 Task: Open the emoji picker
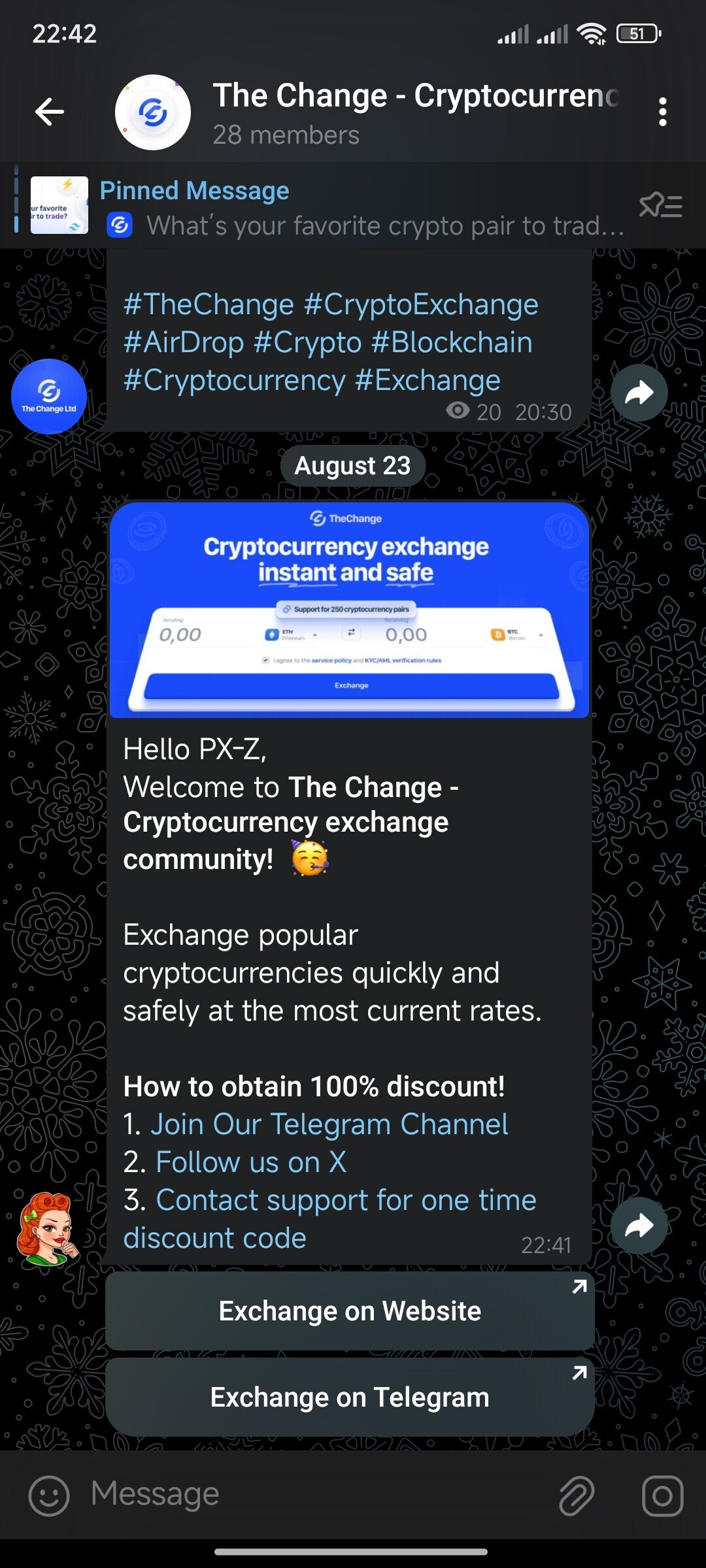point(49,1495)
